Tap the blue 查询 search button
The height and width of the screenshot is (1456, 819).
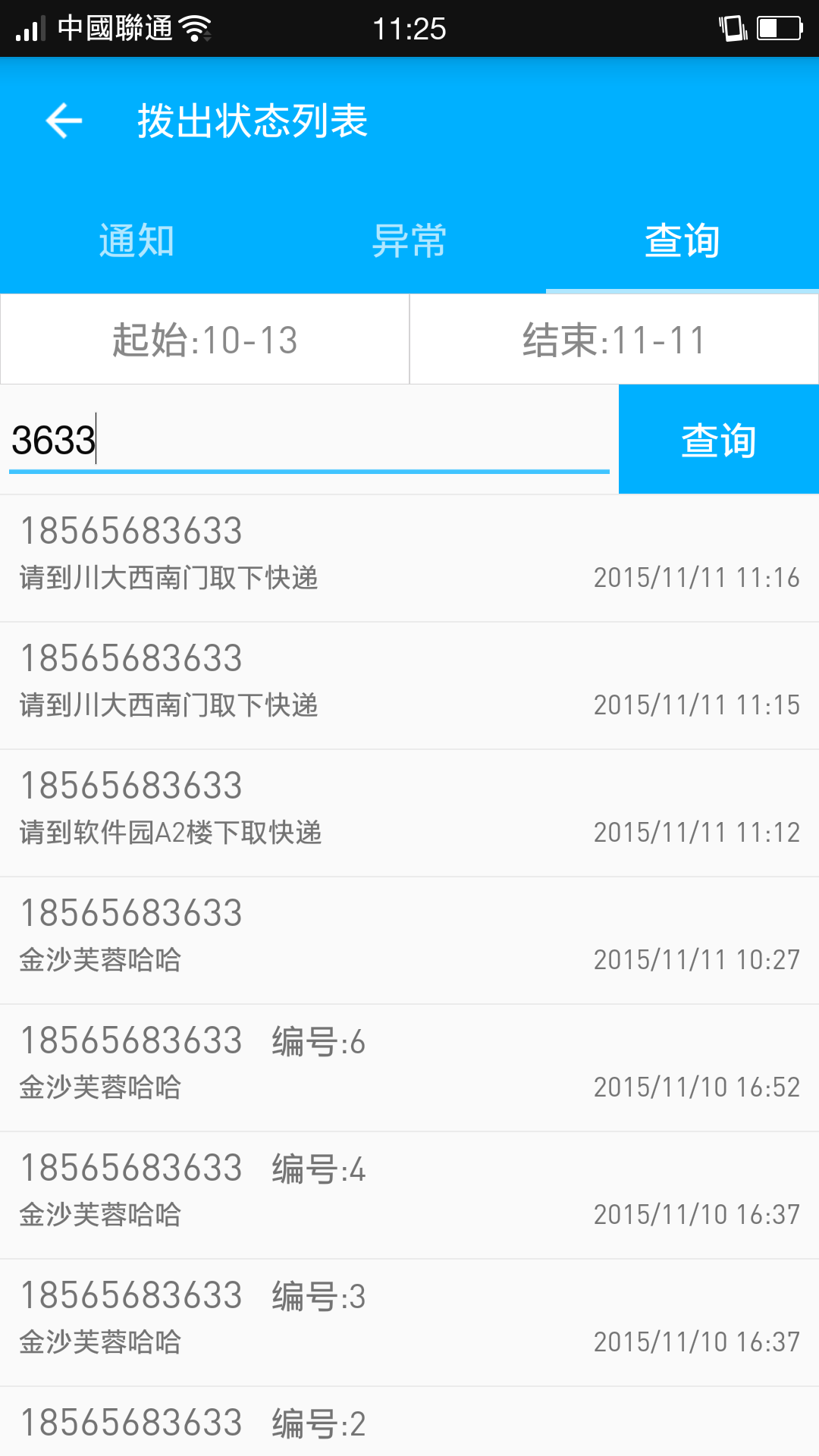pyautogui.click(x=718, y=440)
